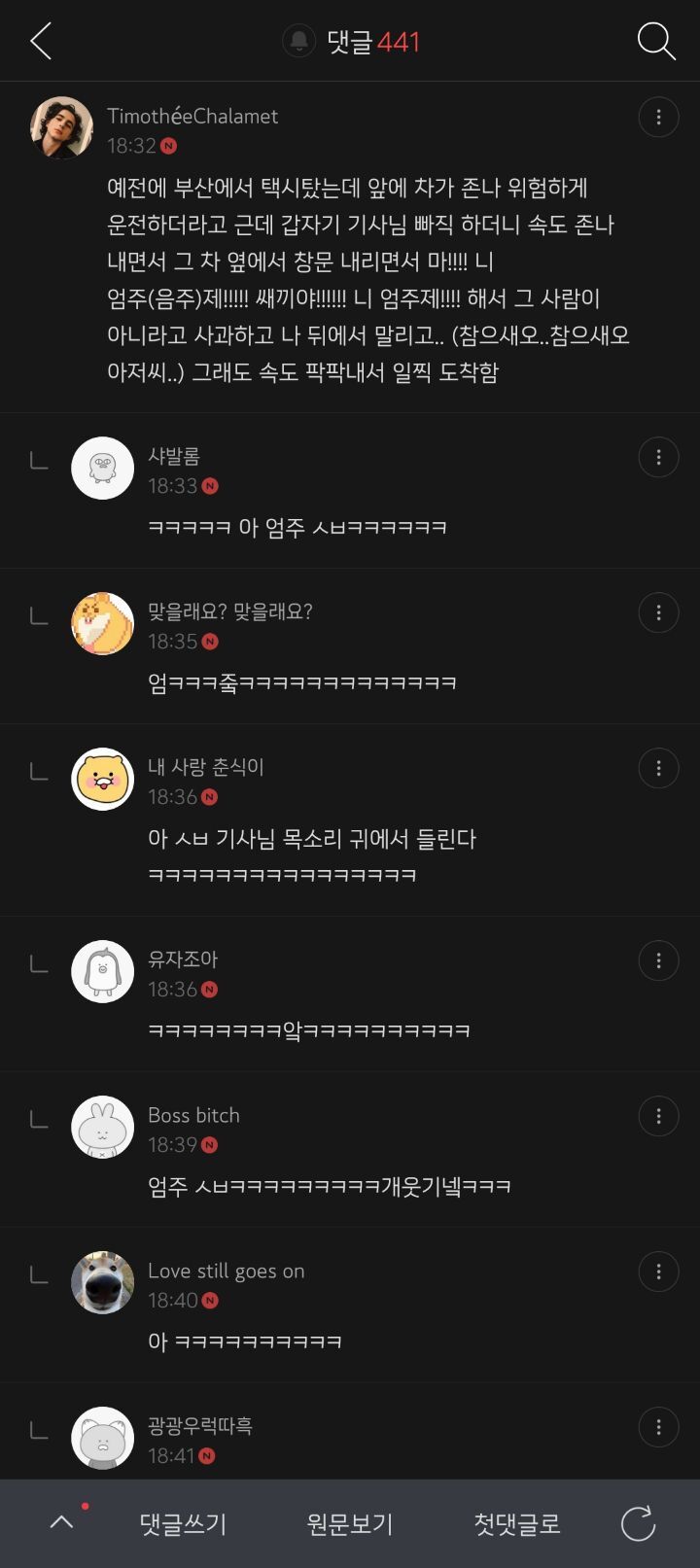Open more options on 광광우럭따흑's reply

point(658,1427)
